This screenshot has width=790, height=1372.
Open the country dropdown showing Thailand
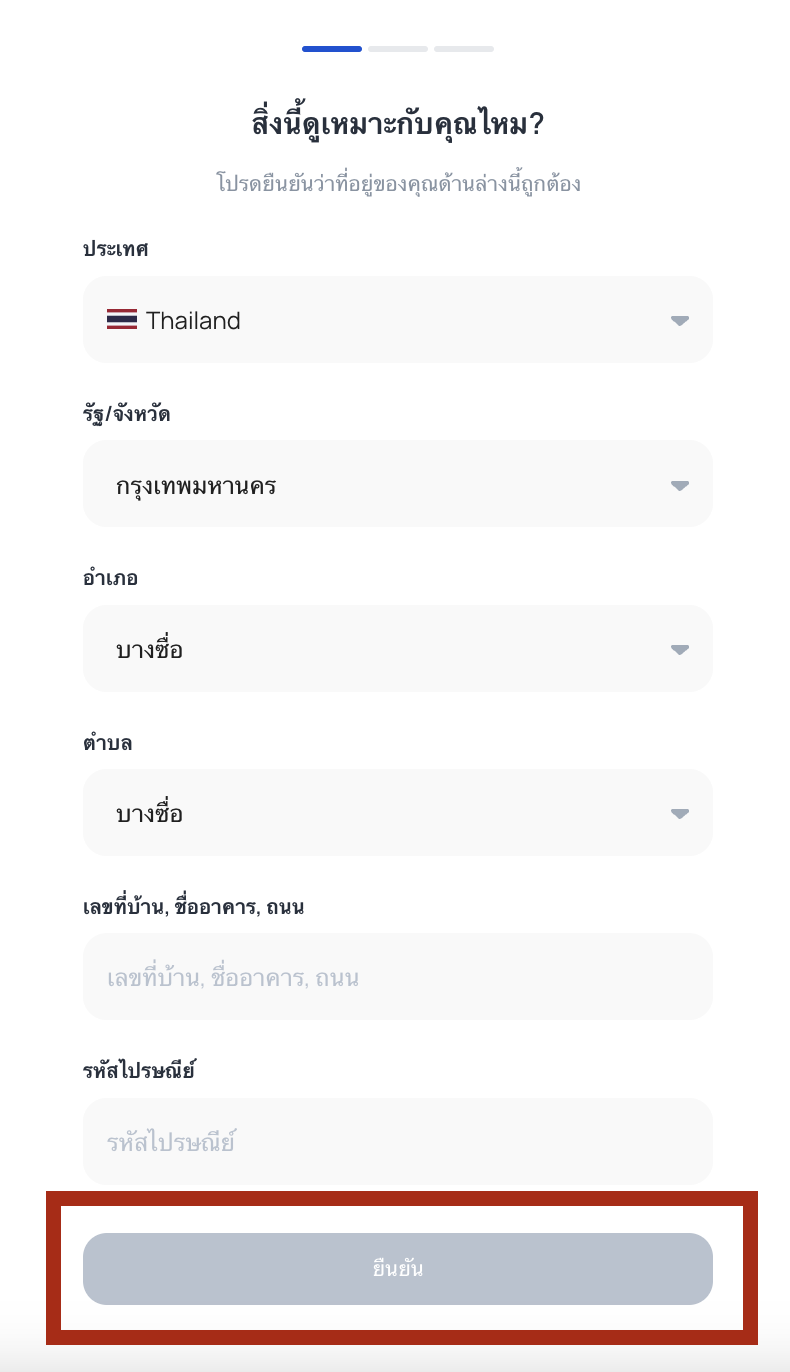coord(397,320)
